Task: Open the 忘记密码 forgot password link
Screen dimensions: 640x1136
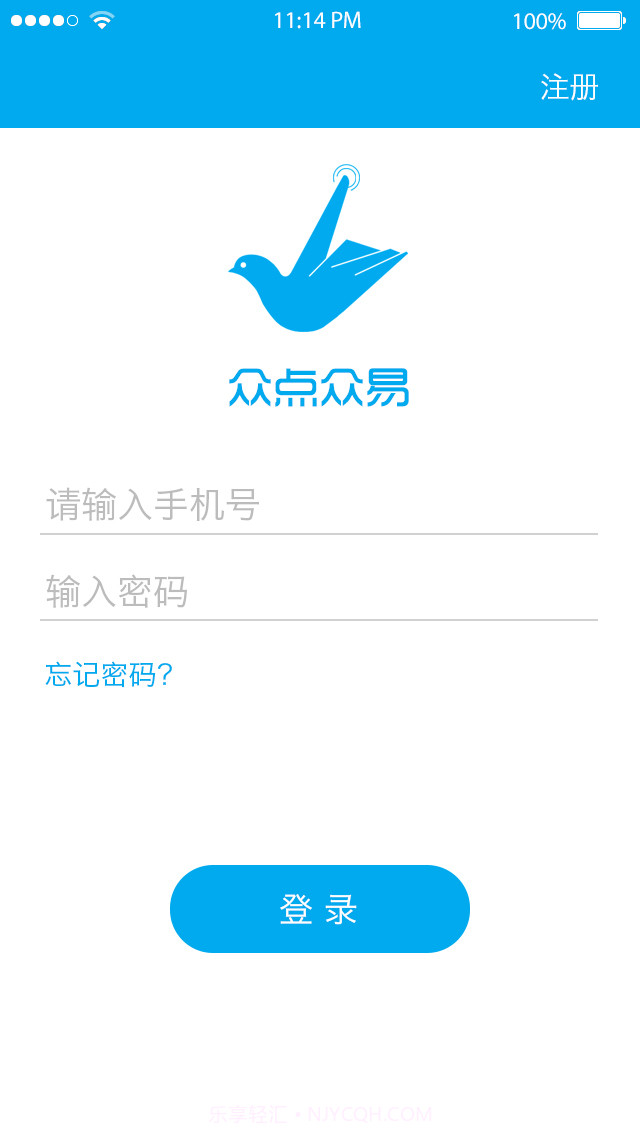Action: 109,674
